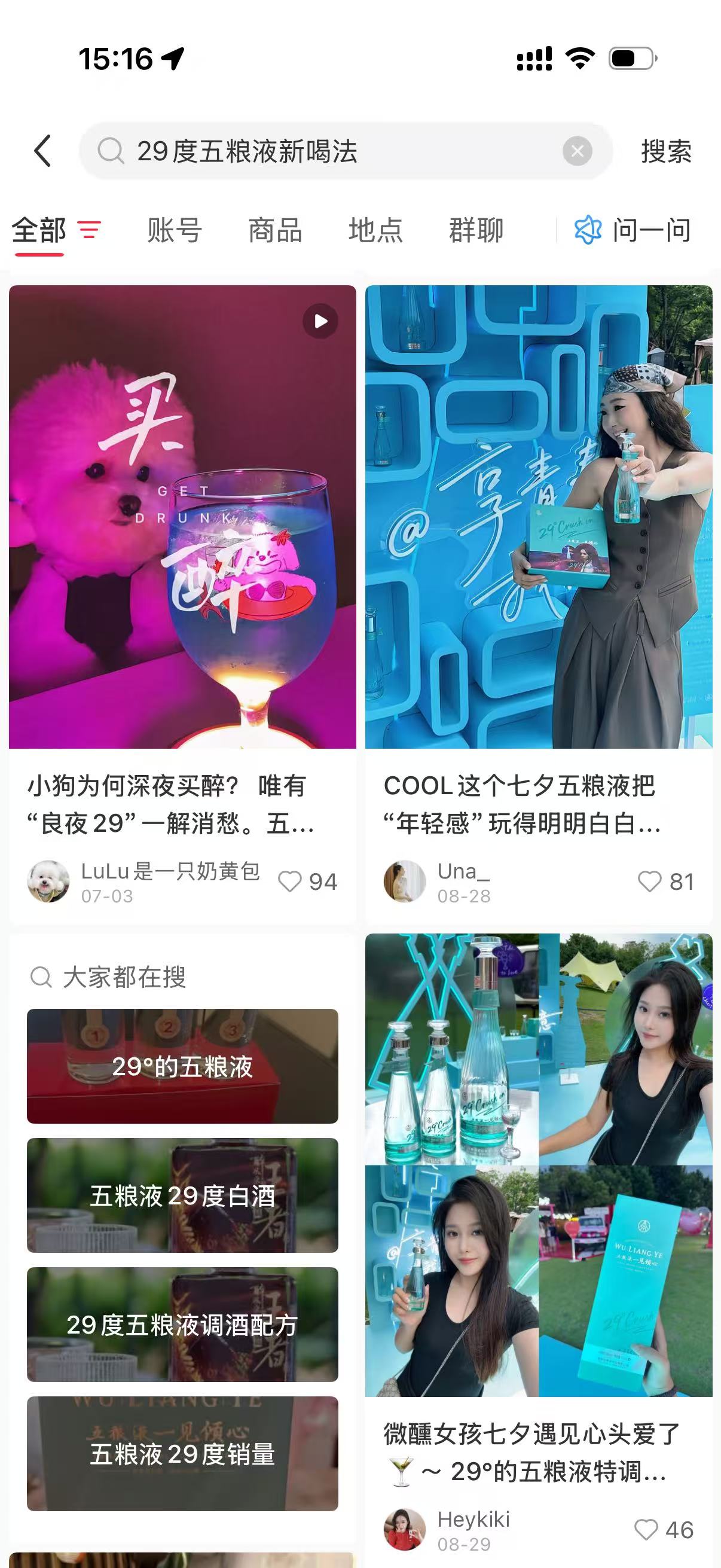Open the 微醺女孩七夕遇见心头爱了 post
Viewport: 721px width, 1568px height.
pyautogui.click(x=539, y=1165)
